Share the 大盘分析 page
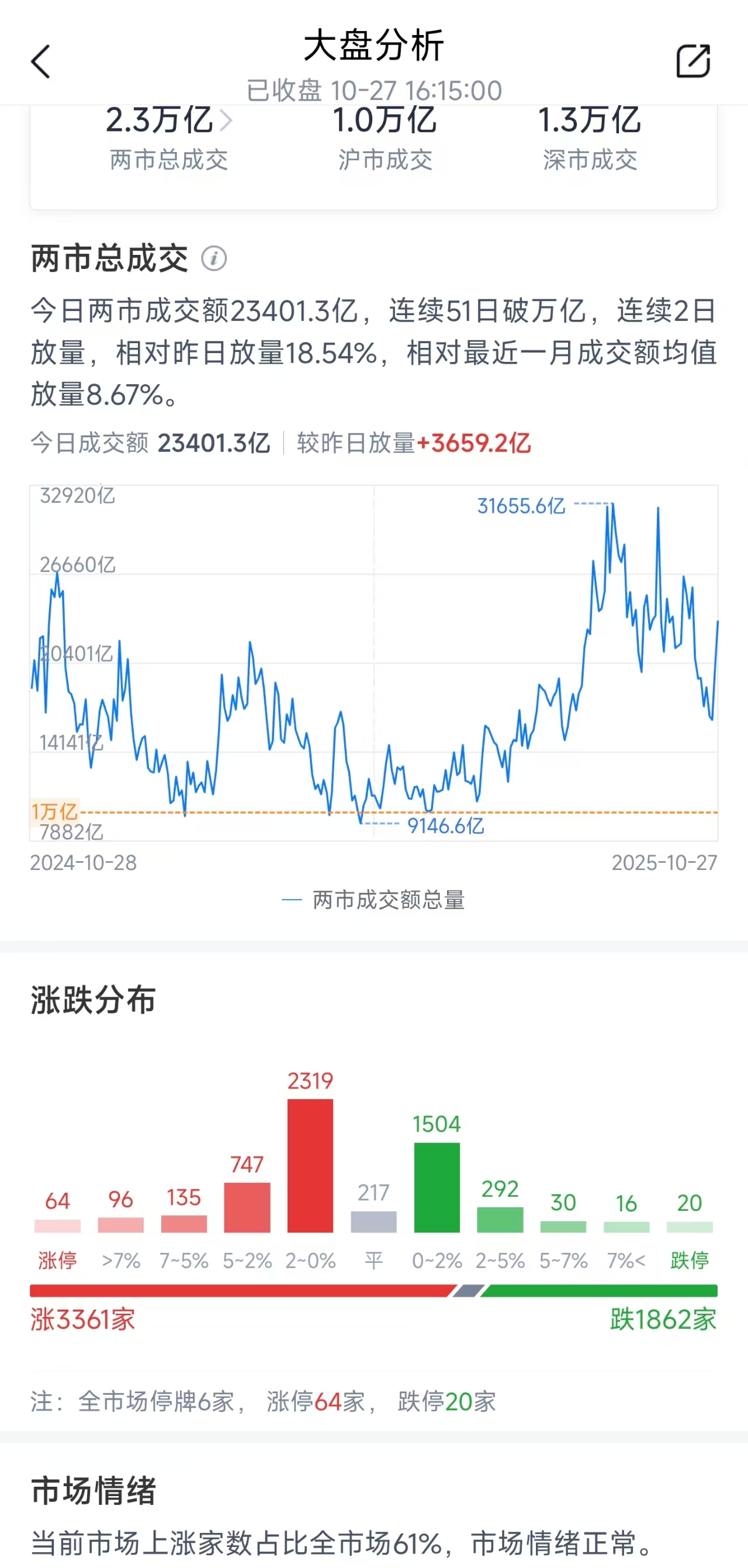Image resolution: width=748 pixels, height=1568 pixels. 693,61
